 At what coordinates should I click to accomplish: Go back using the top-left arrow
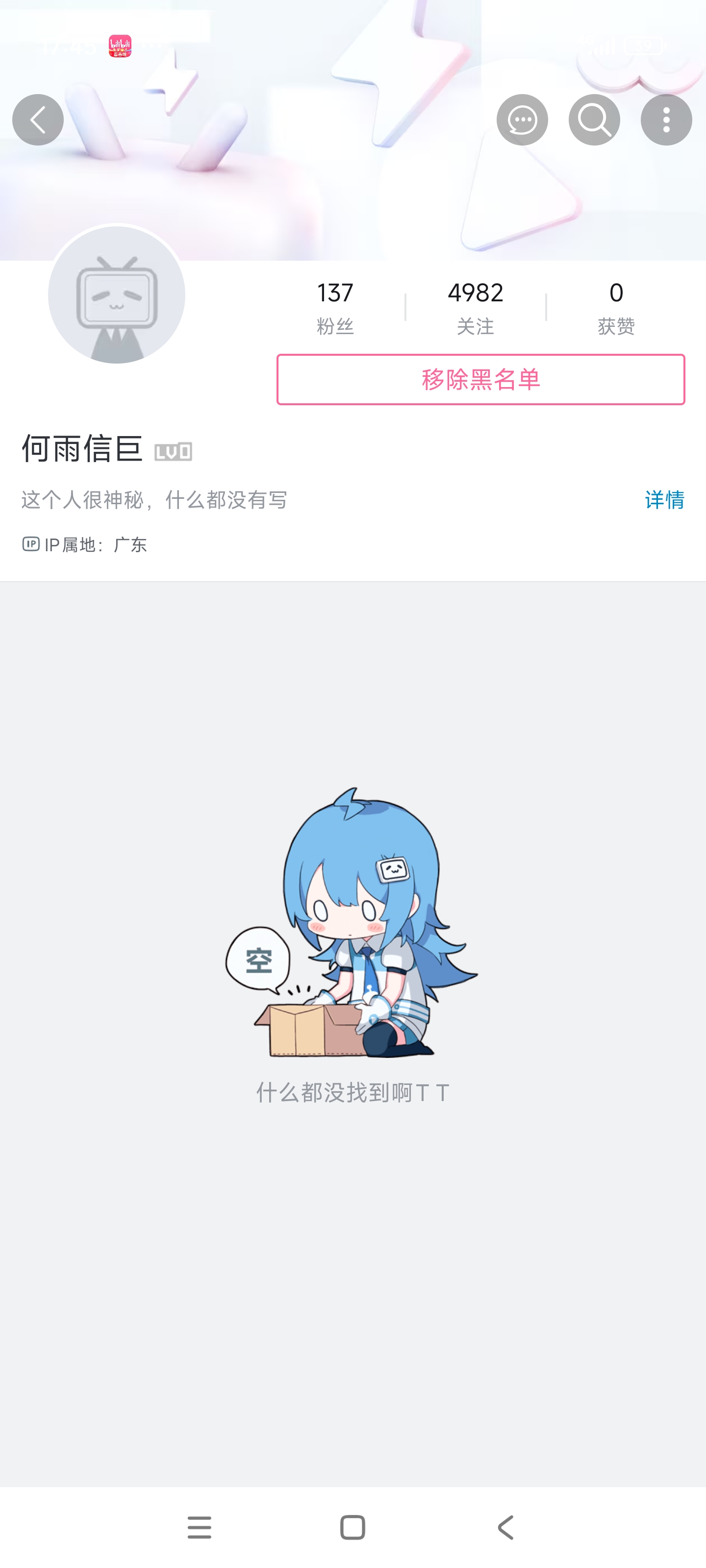pyautogui.click(x=38, y=120)
